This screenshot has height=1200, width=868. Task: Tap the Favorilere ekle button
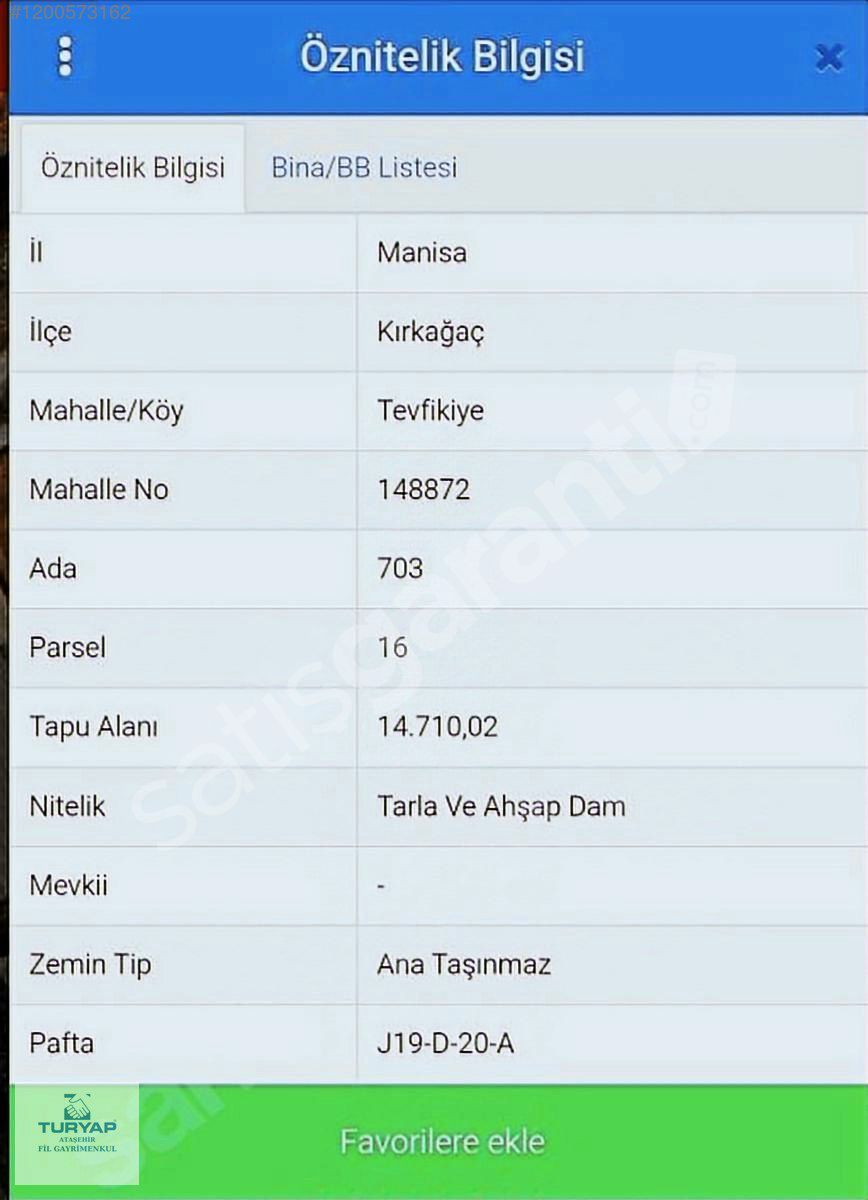tap(442, 1141)
